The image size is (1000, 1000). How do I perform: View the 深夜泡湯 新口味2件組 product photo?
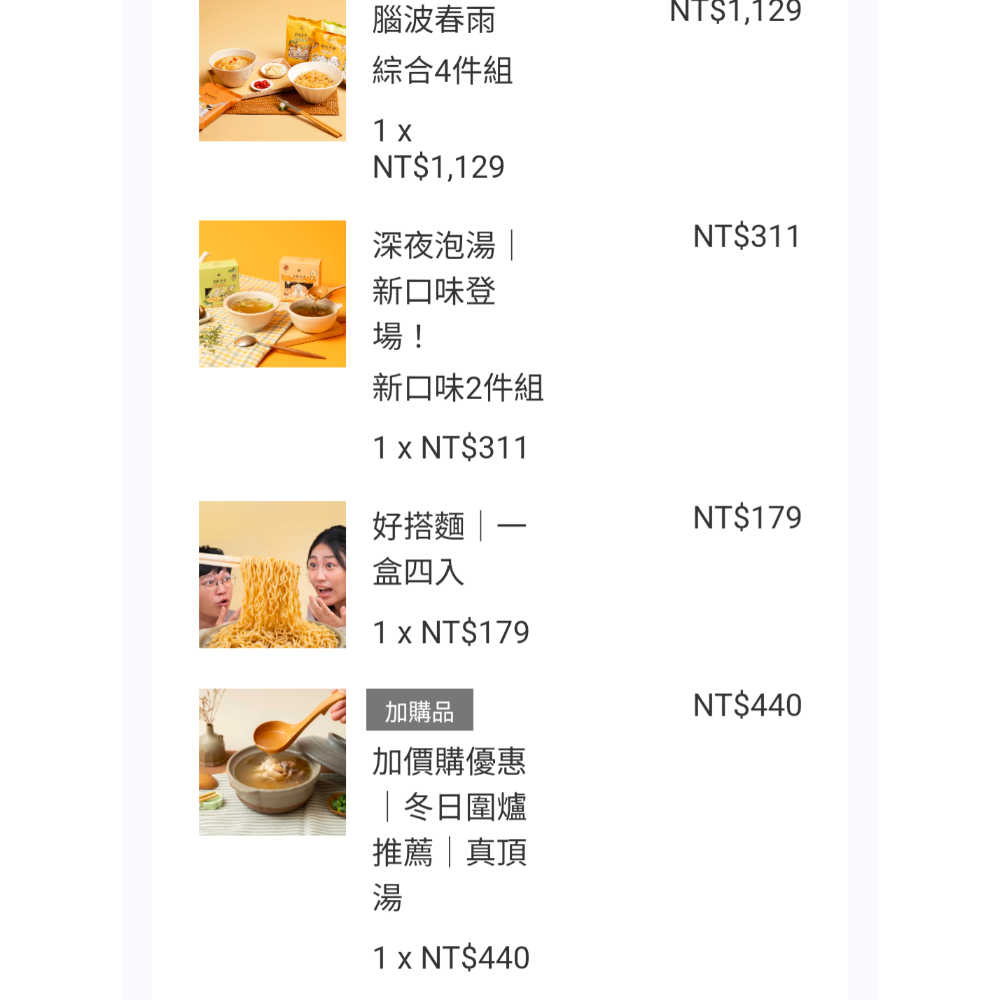[272, 294]
